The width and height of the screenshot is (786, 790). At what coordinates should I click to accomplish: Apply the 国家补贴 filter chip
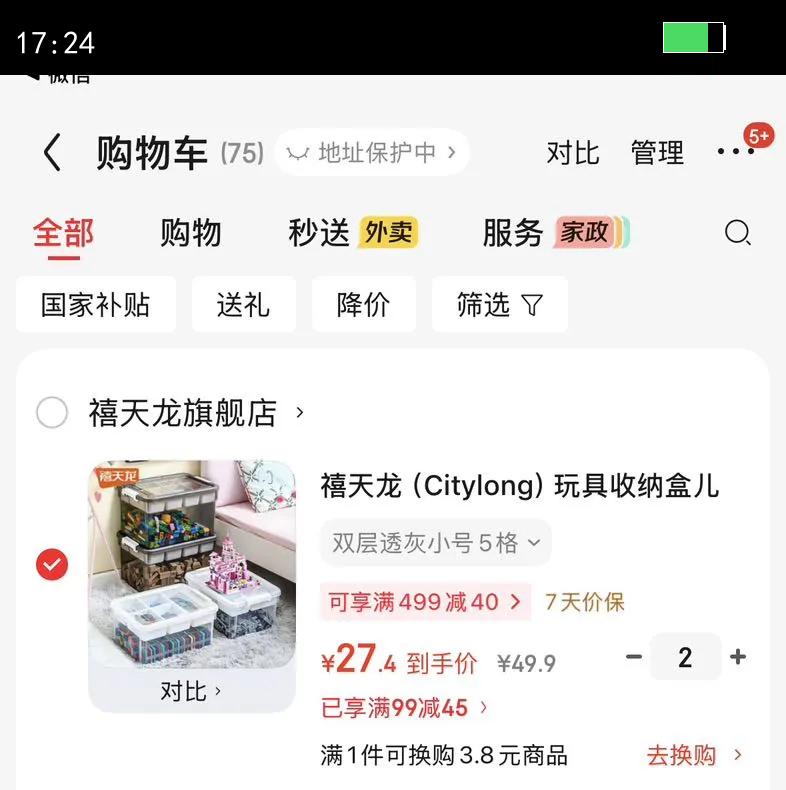pyautogui.click(x=96, y=304)
